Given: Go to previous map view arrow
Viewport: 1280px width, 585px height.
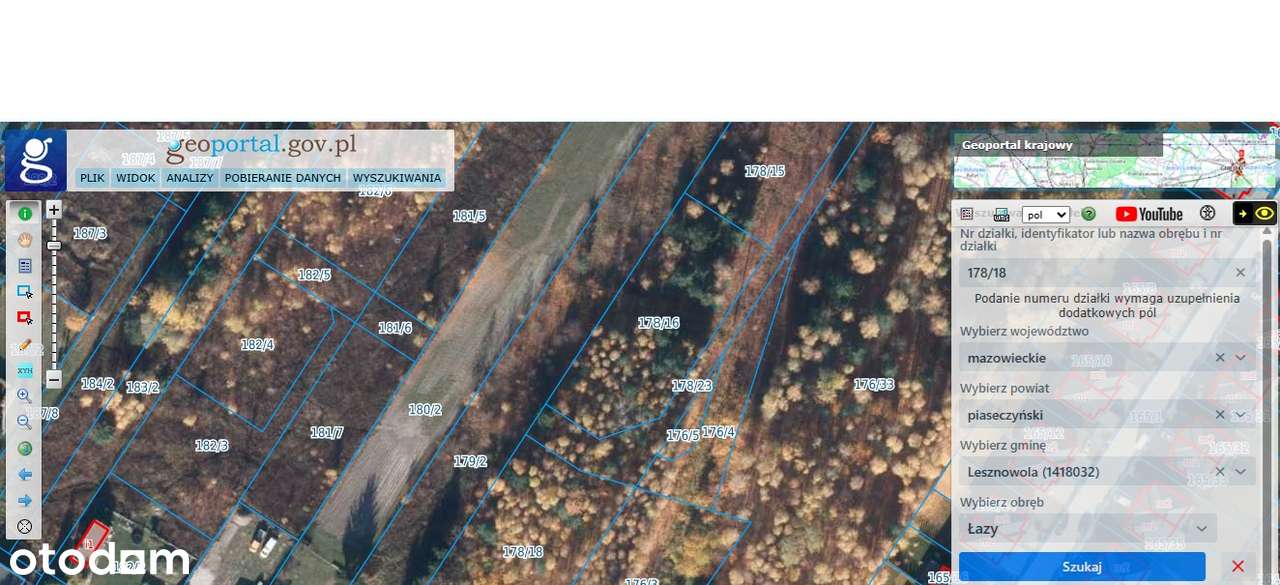Looking at the screenshot, I should (x=25, y=474).
